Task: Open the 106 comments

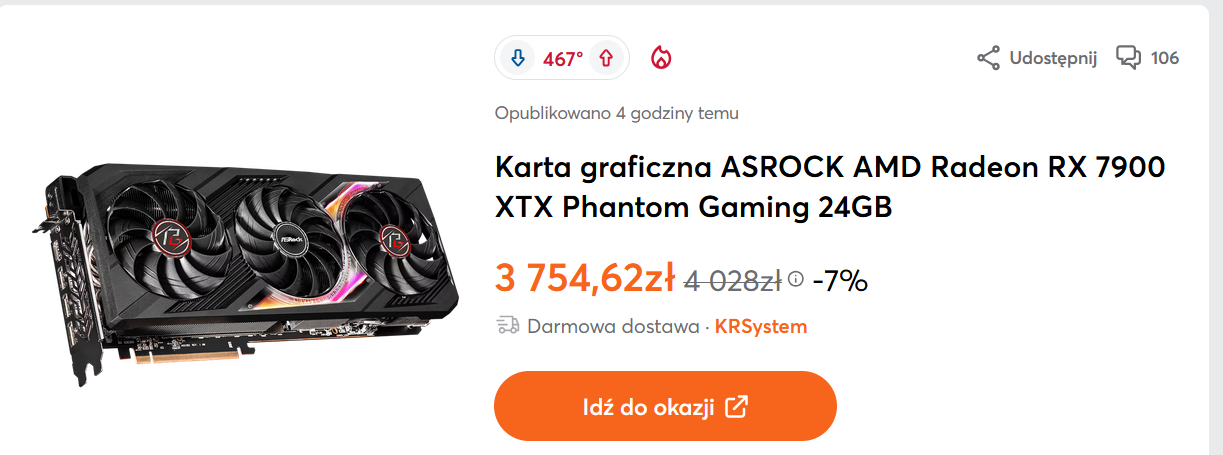Action: 1147,58
